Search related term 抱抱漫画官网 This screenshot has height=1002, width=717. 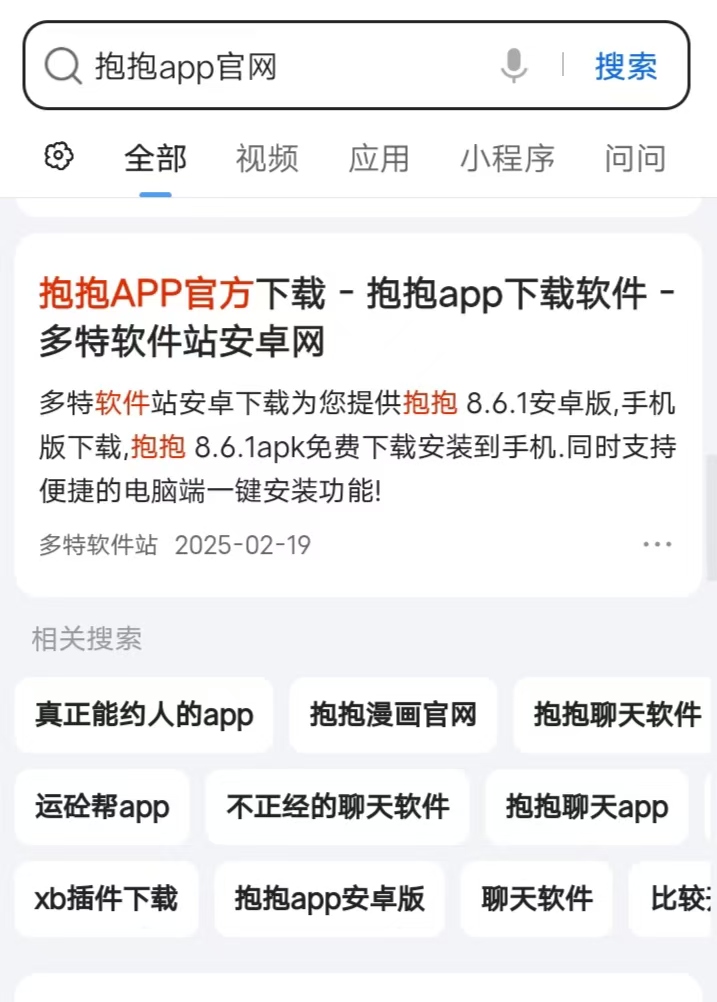[393, 715]
